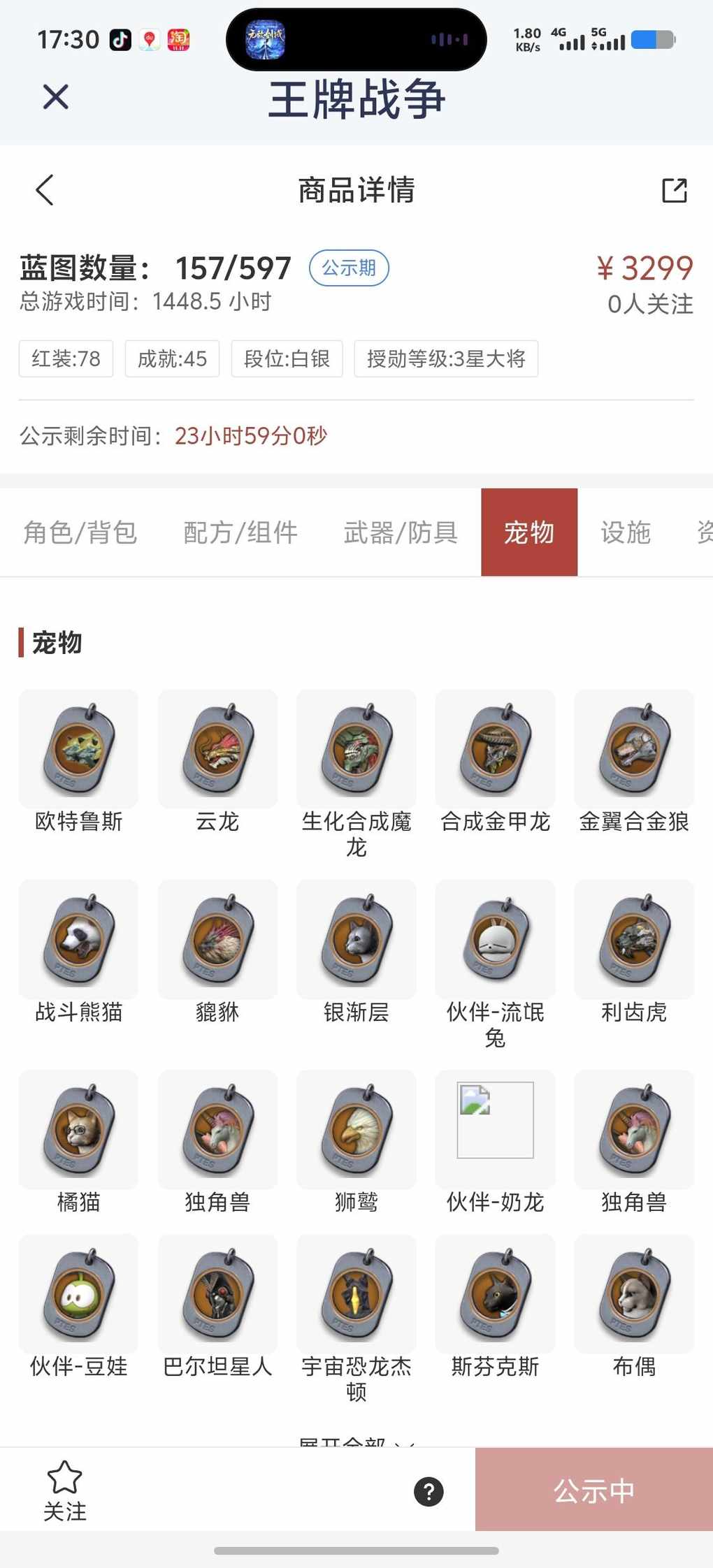713x1568 pixels.
Task: Open the help question mark
Action: tap(428, 1492)
